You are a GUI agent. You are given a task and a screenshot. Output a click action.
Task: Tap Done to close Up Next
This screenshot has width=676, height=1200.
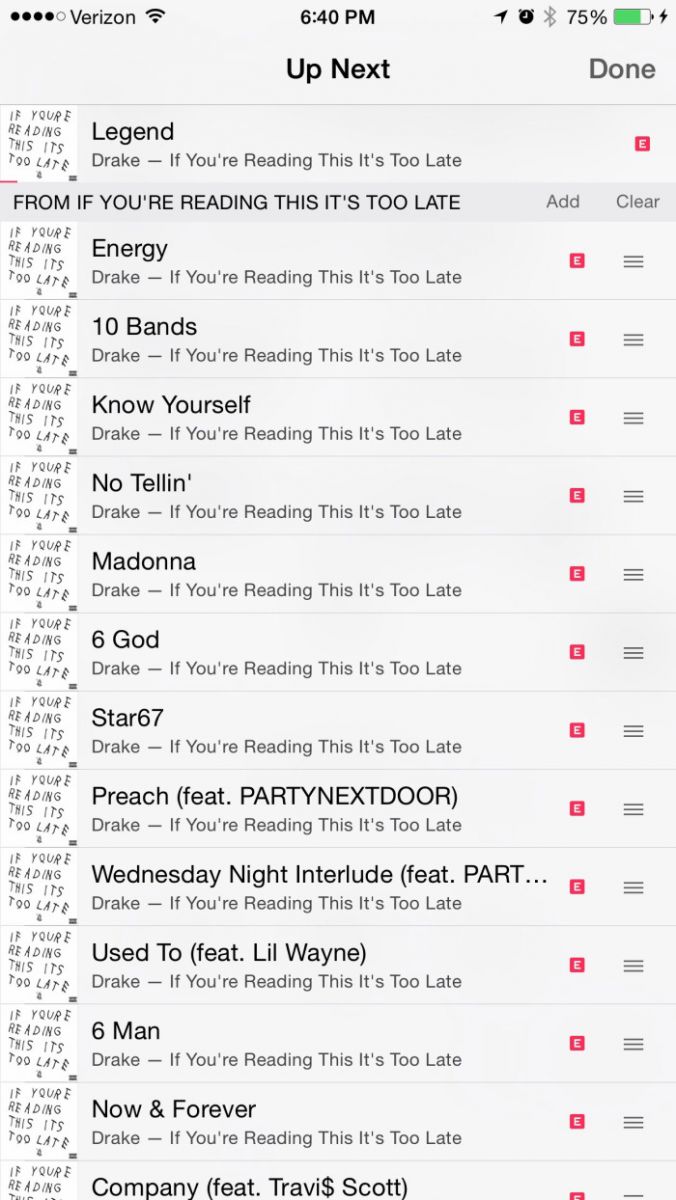622,69
